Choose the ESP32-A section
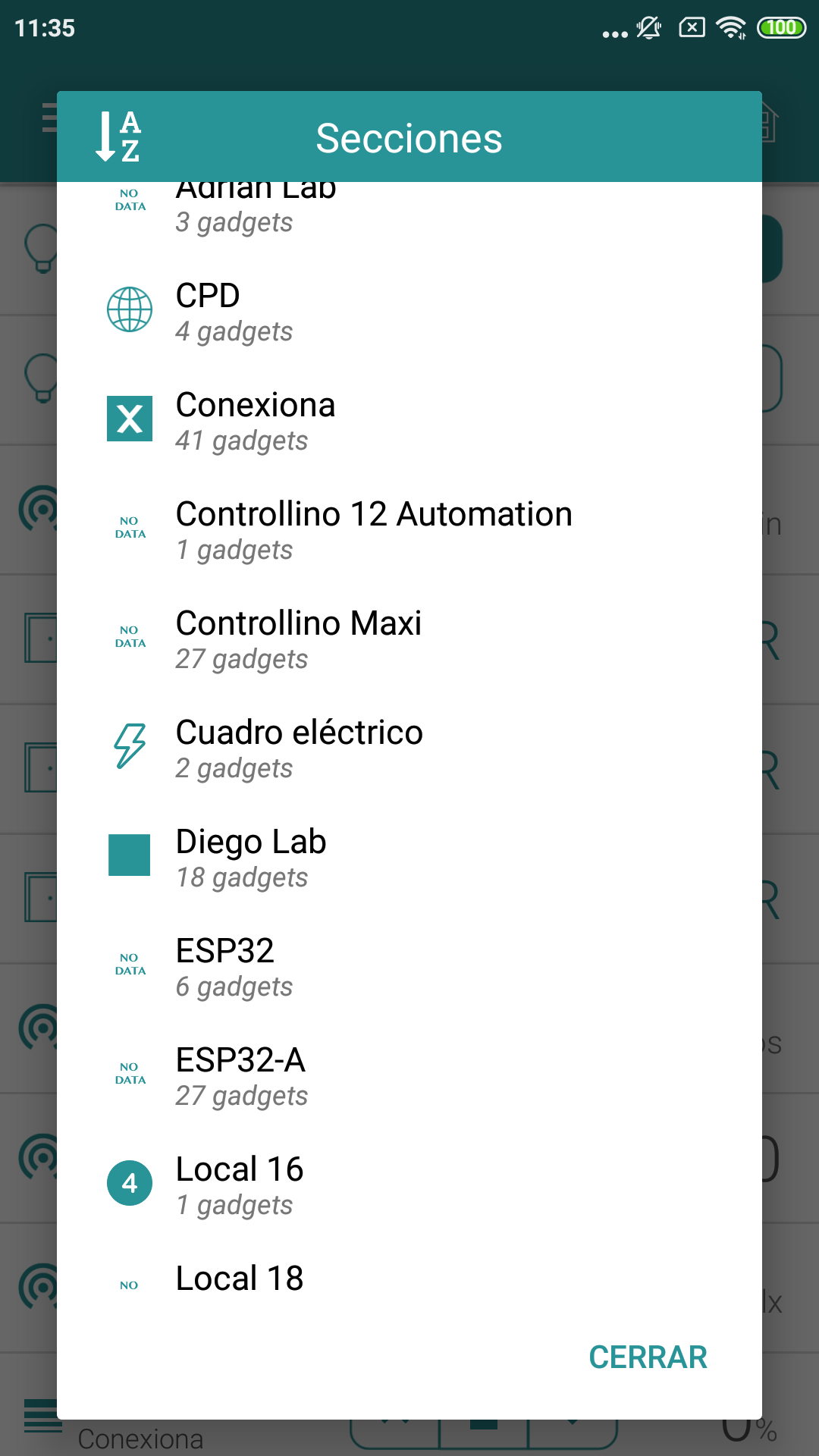819x1456 pixels. tap(409, 1077)
